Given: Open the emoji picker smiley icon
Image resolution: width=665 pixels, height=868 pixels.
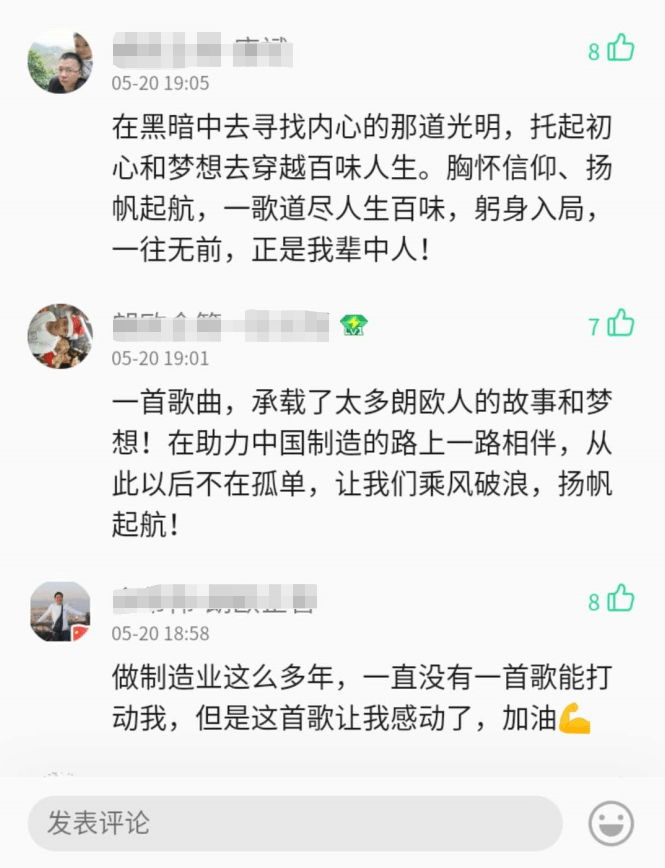Looking at the screenshot, I should [610, 823].
